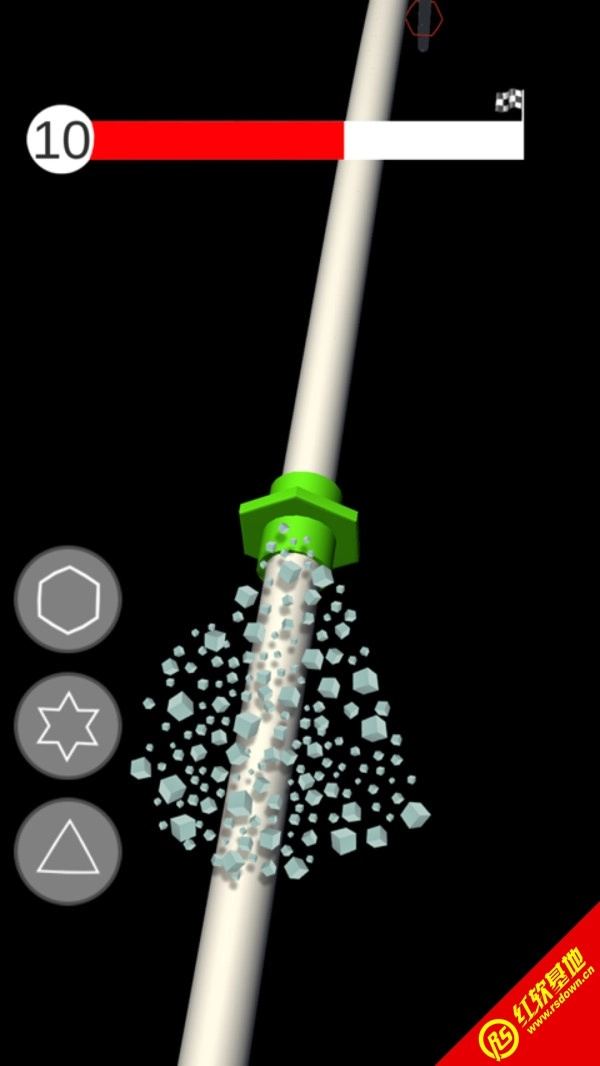The height and width of the screenshot is (1066, 600).
Task: Select the hexagon shape button
Action: [68, 600]
